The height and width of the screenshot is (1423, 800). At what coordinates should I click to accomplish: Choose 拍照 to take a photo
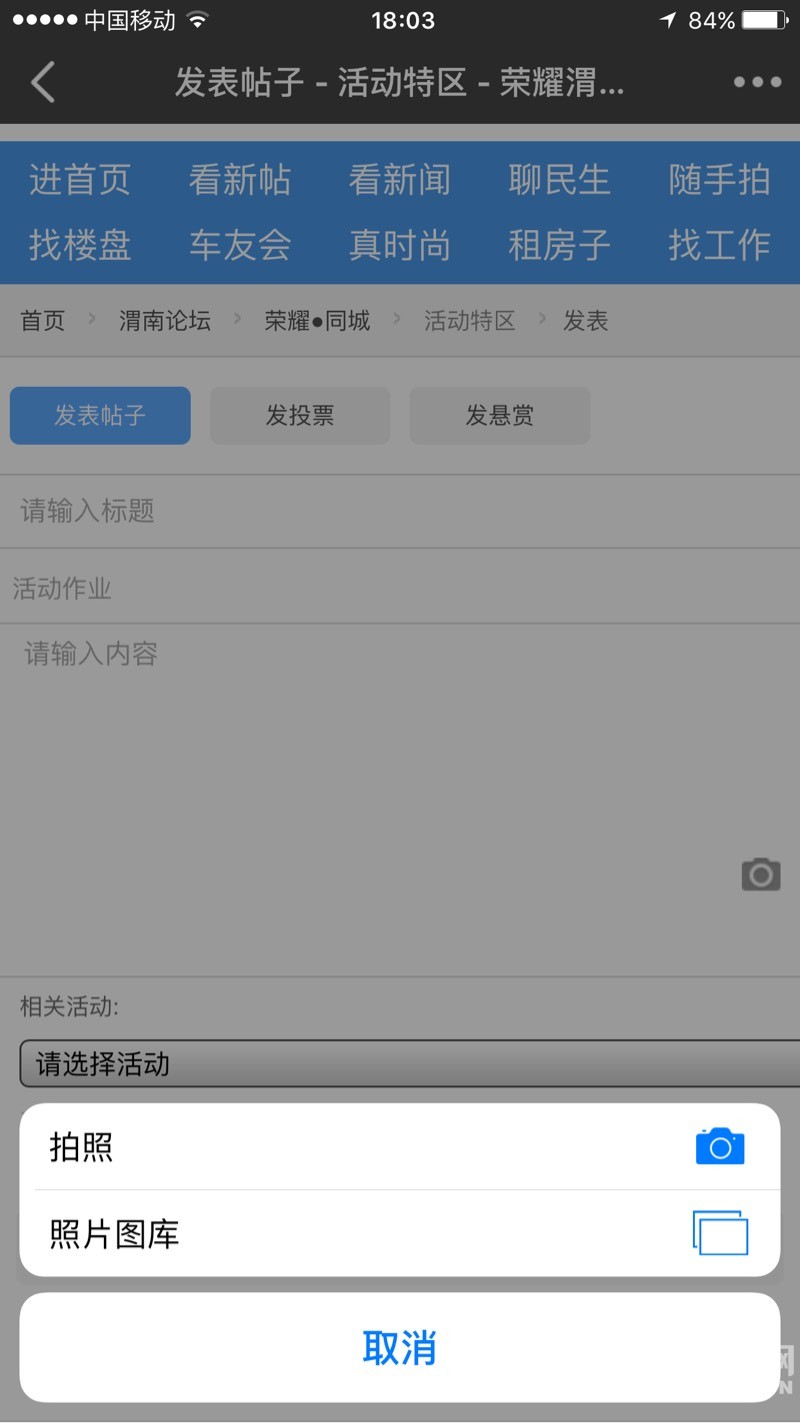(400, 1146)
